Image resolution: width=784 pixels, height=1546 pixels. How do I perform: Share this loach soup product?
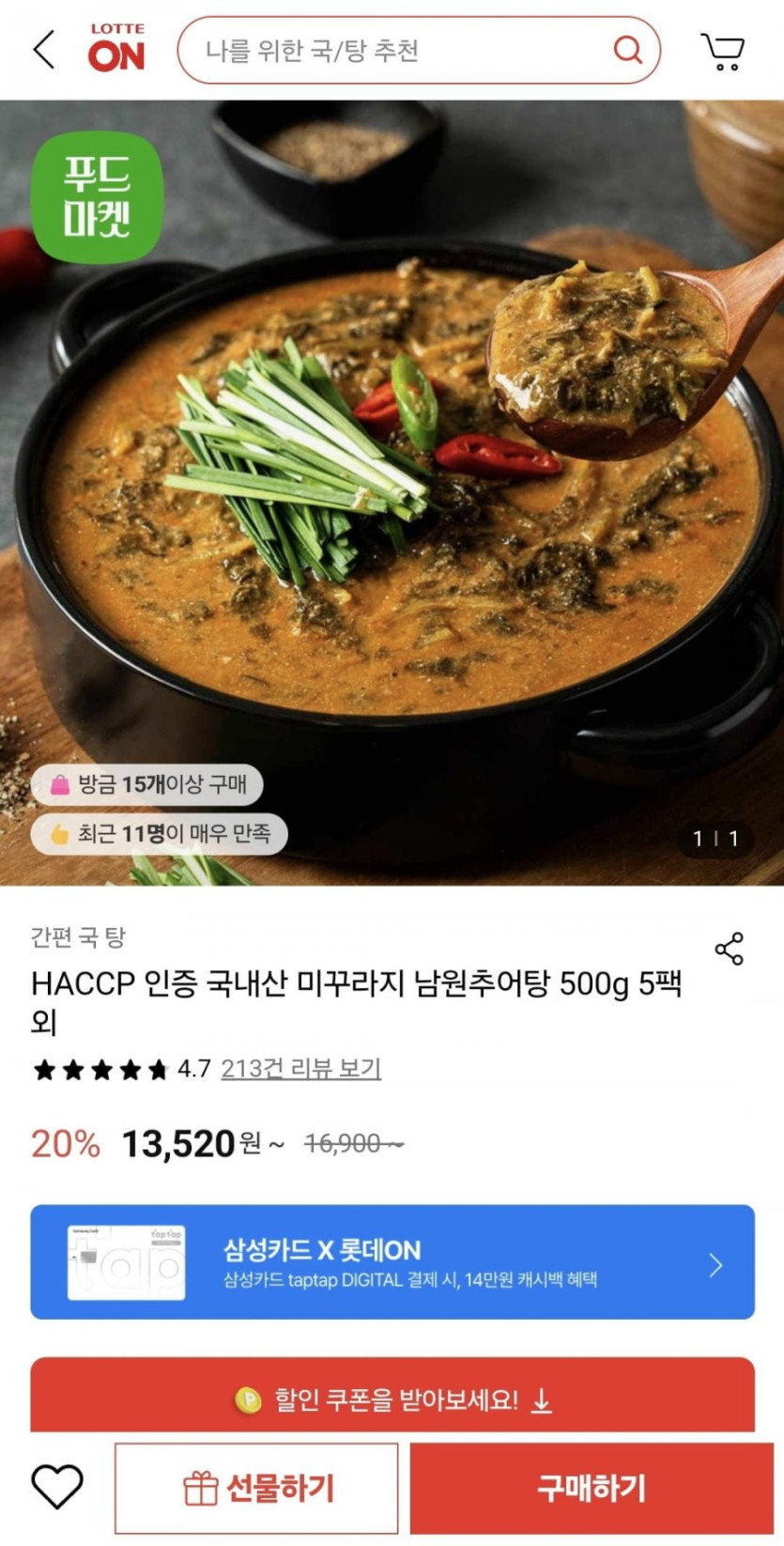[x=729, y=949]
